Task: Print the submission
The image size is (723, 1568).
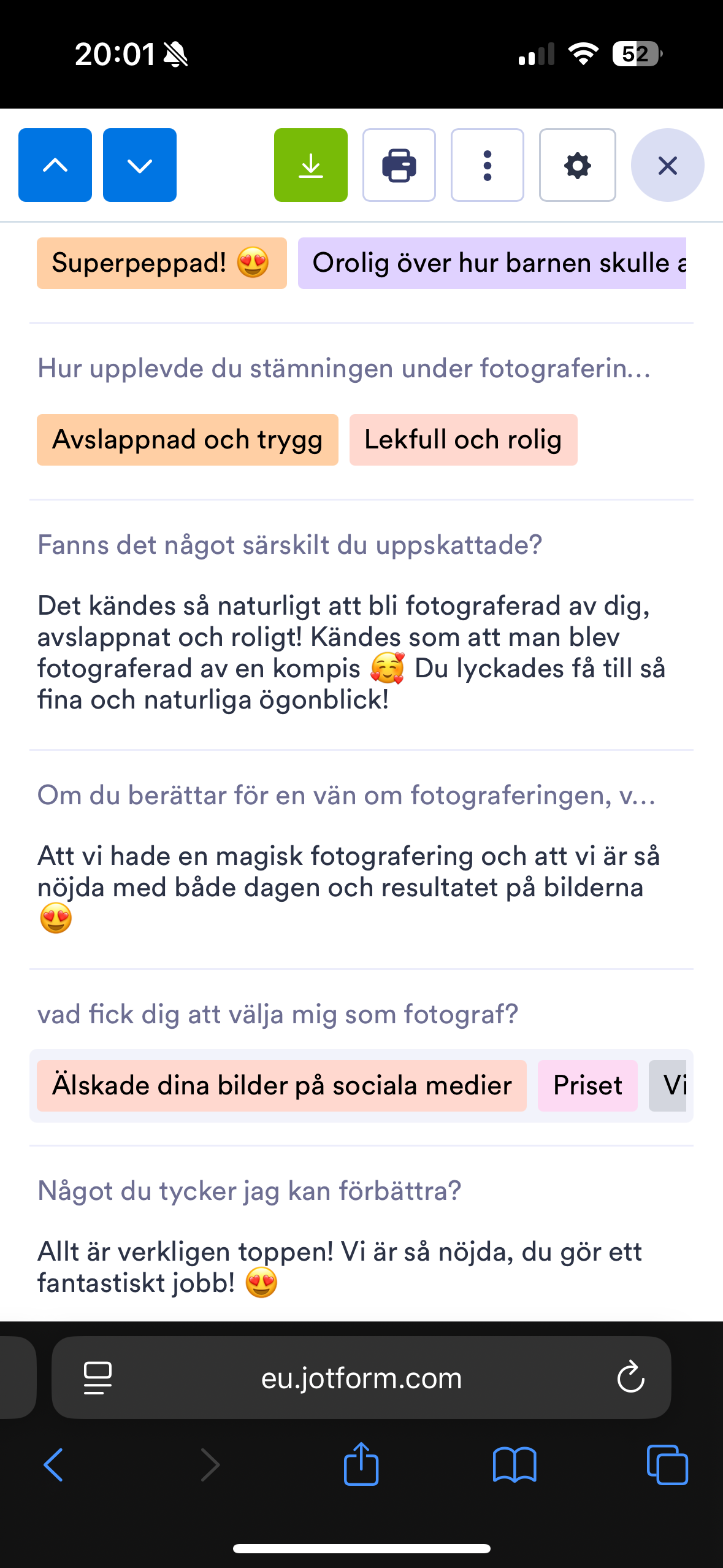Action: (399, 165)
